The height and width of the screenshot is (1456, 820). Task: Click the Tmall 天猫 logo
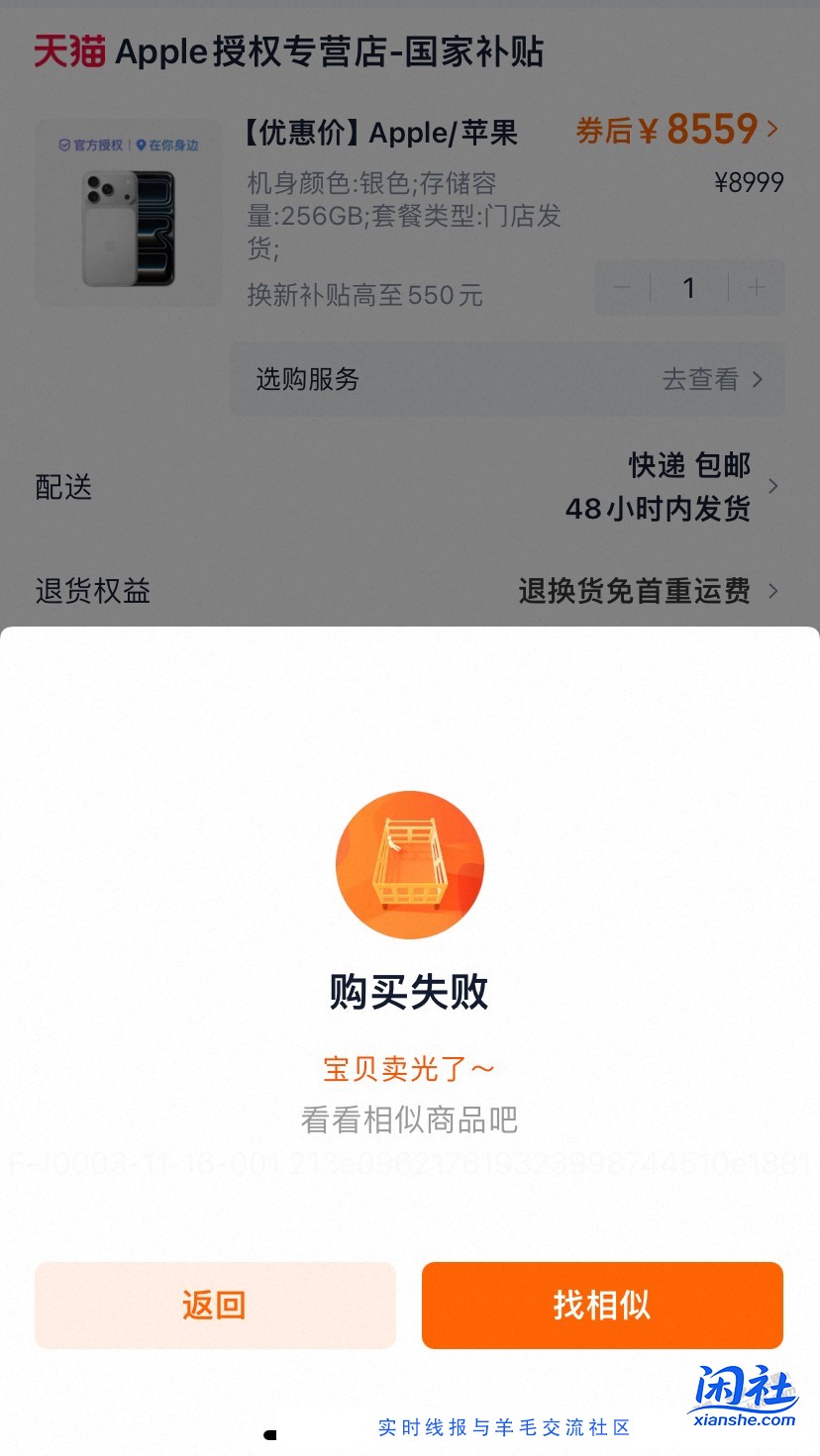coord(66,51)
